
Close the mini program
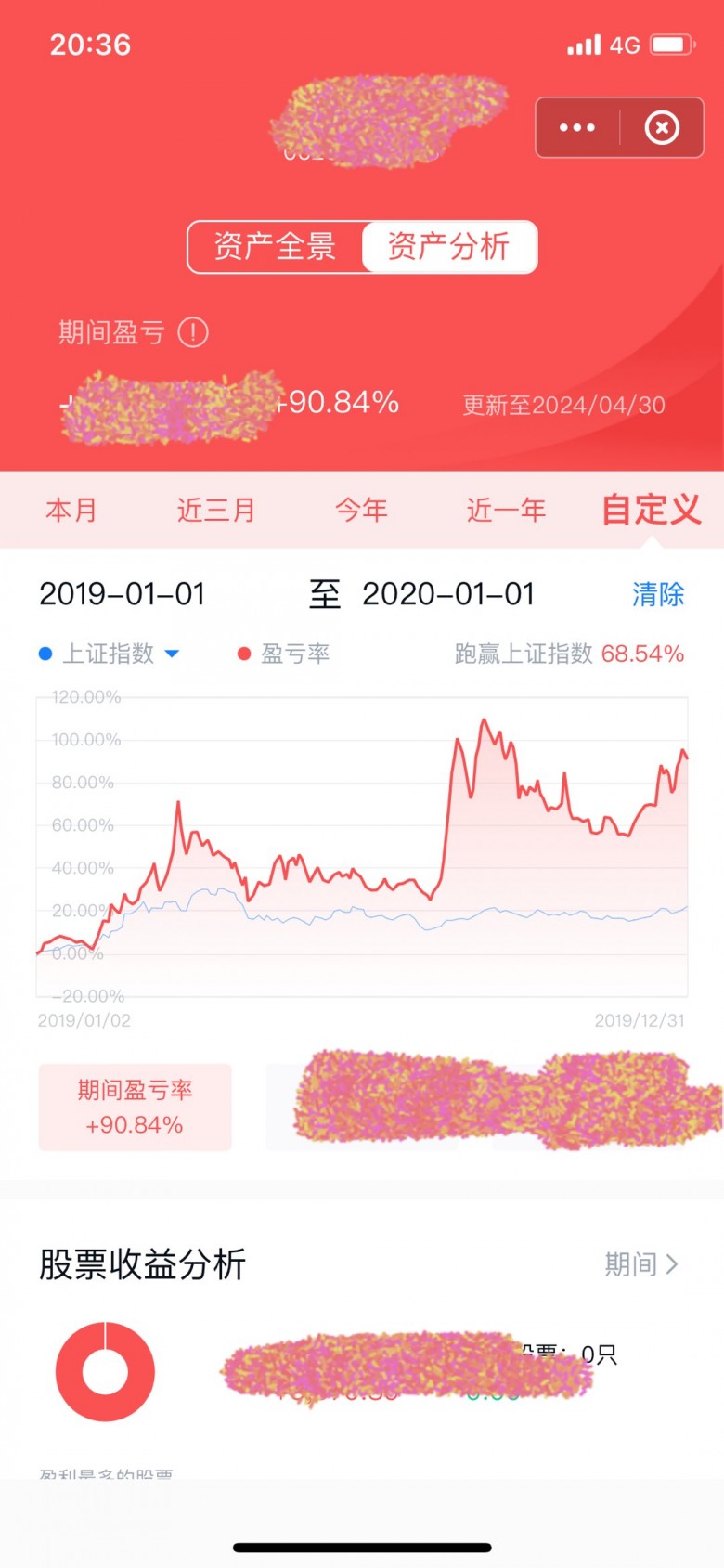(662, 128)
